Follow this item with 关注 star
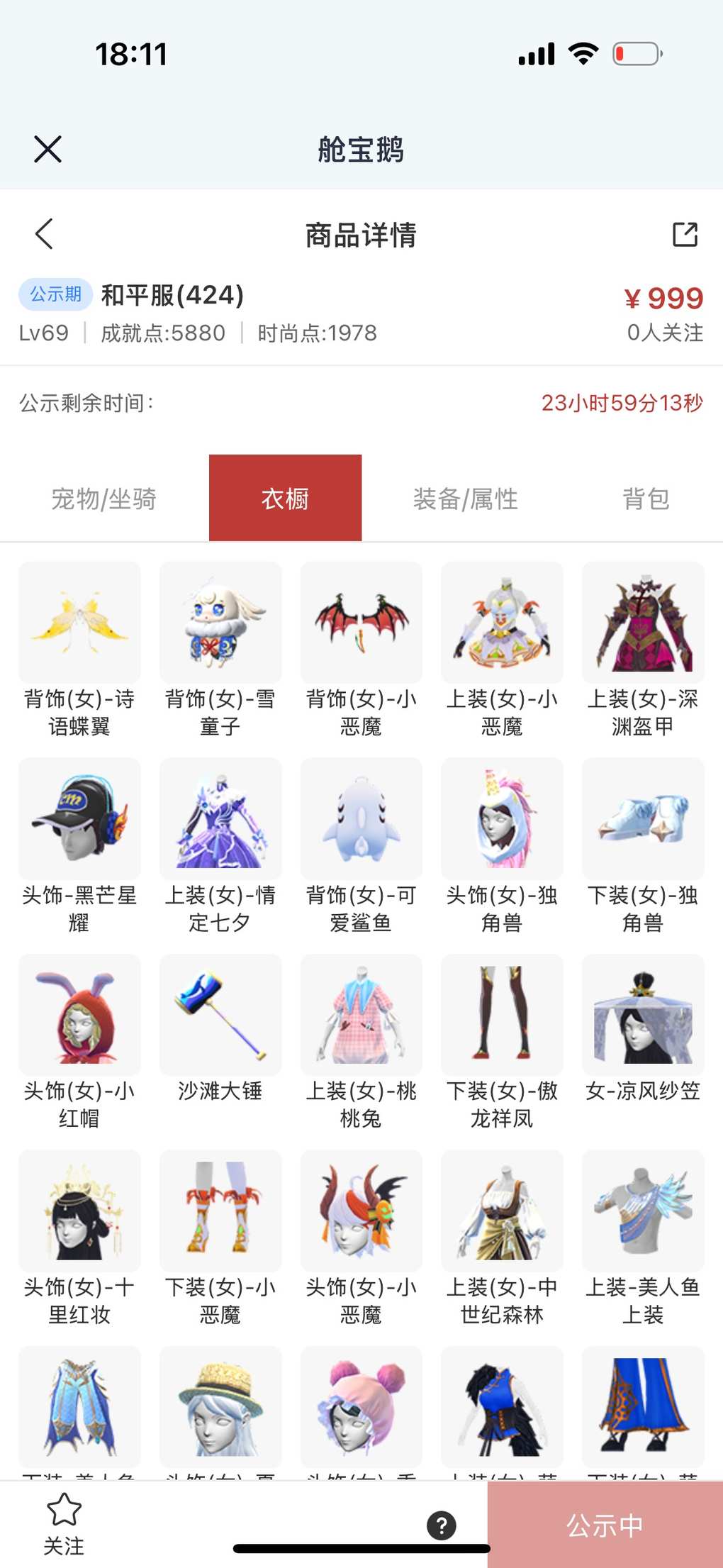Viewport: 723px width, 1568px height. 64,1523
